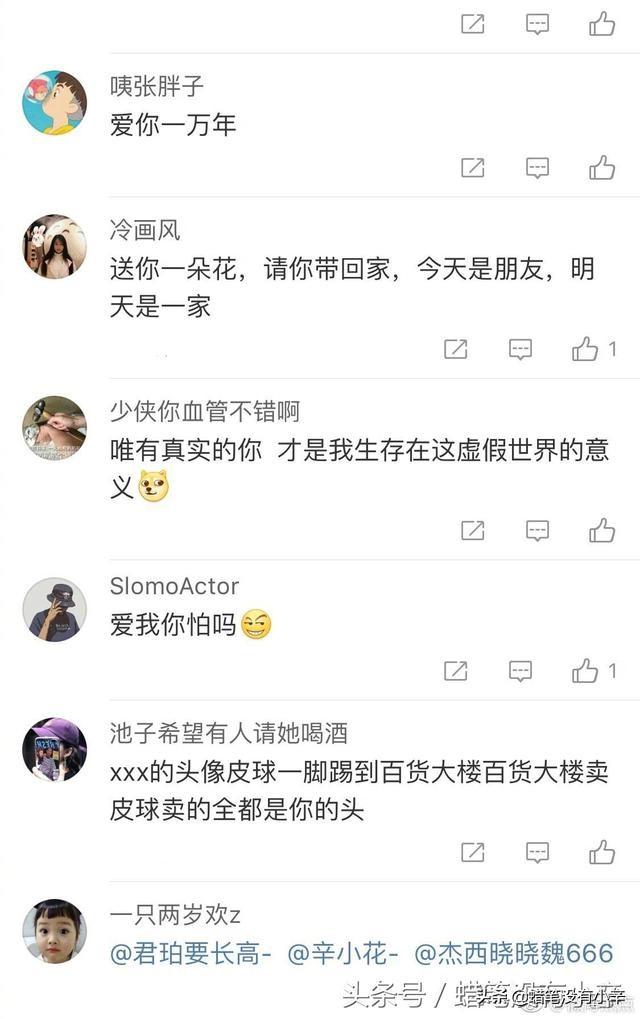
Task: Repost SlomoActor's comment
Action: pyautogui.click(x=456, y=671)
